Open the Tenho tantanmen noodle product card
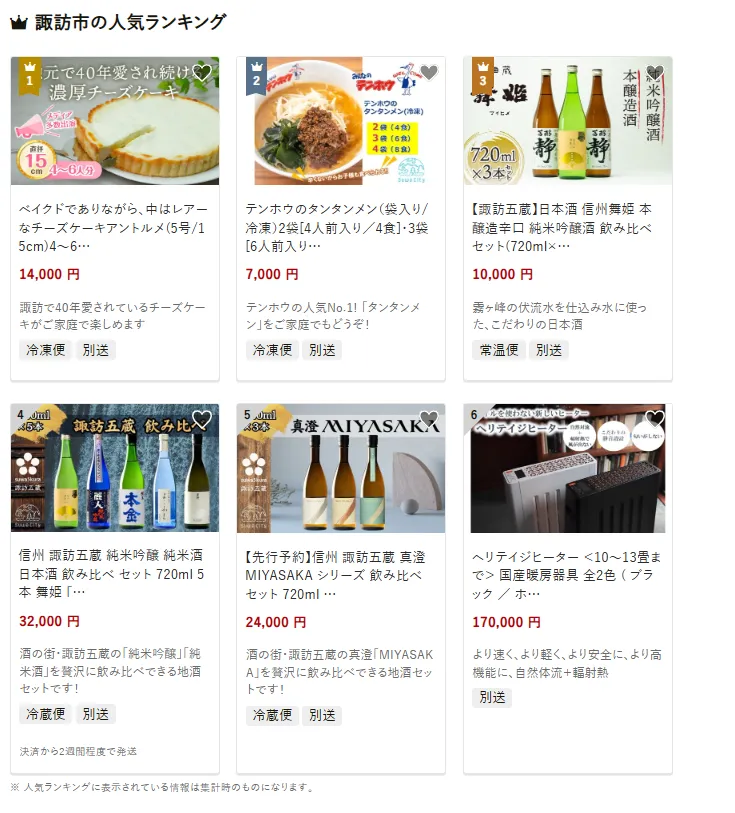Image resolution: width=735 pixels, height=813 pixels. [x=341, y=229]
